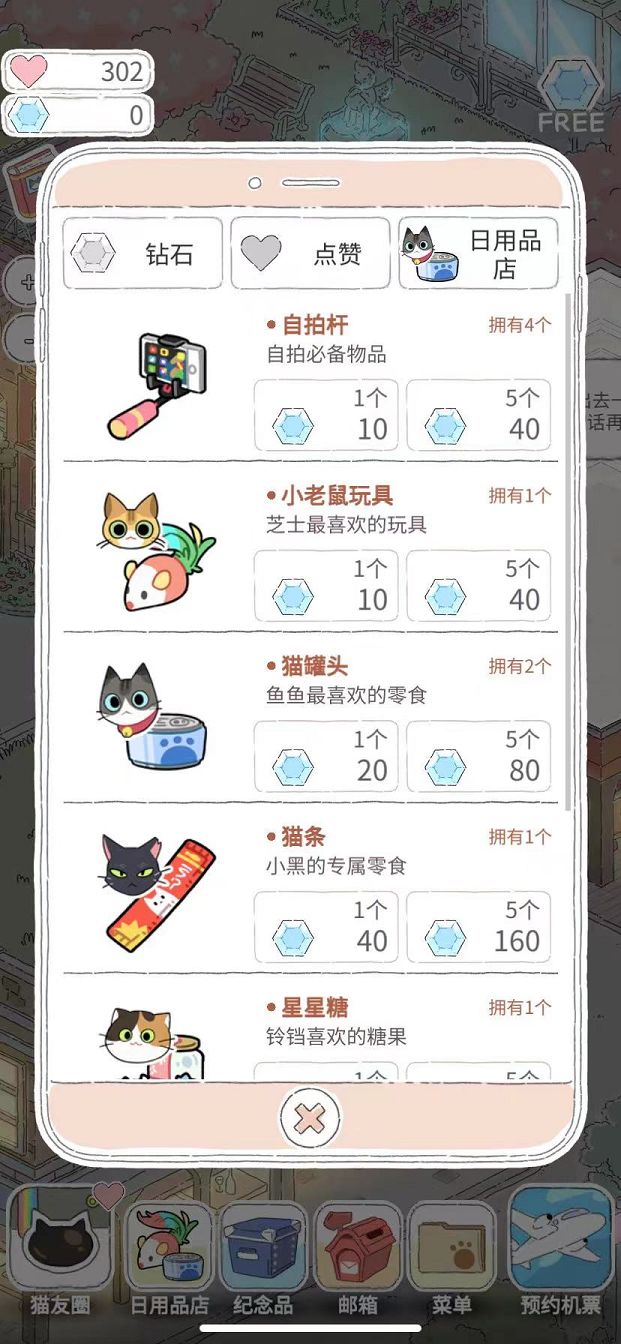Buy 1 自拍杆 for 10 diamonds
The height and width of the screenshot is (1344, 621).
point(326,415)
